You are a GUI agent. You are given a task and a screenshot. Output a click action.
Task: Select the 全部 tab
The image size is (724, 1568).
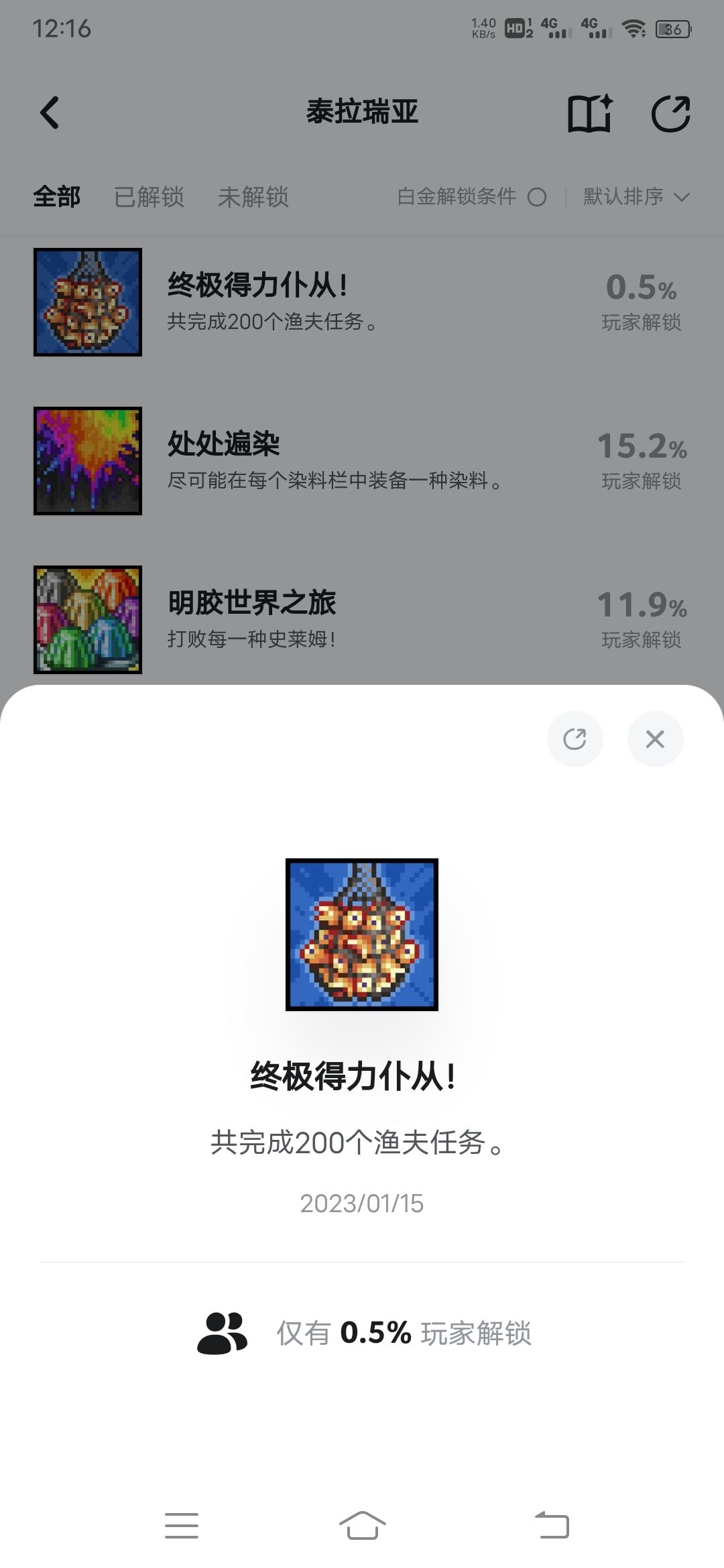(57, 198)
